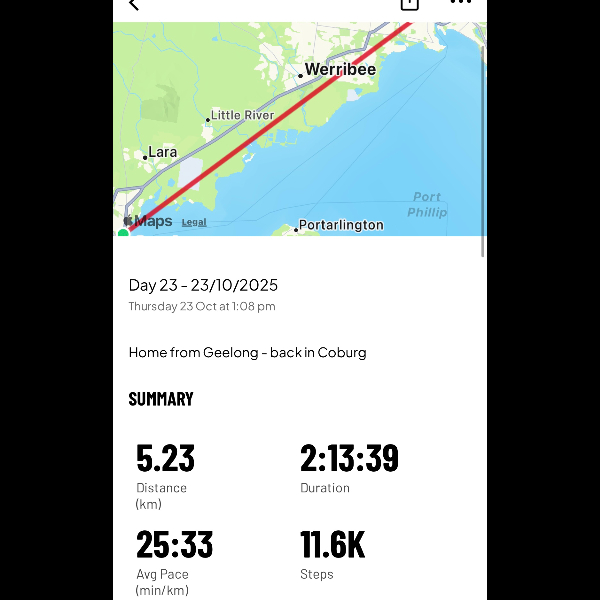
Task: Go back using the top-left arrow
Action: [134, 5]
